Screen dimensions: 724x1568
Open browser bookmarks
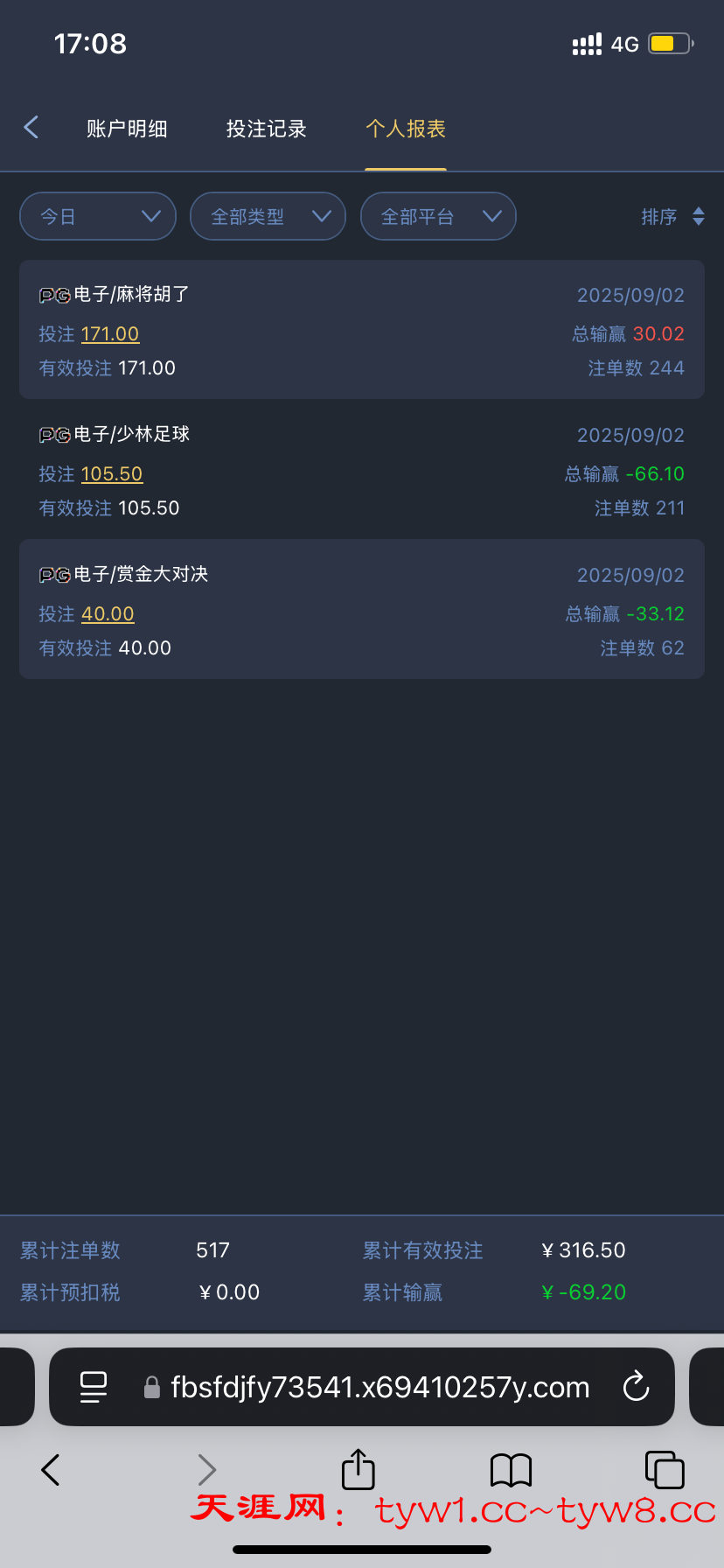click(511, 1469)
